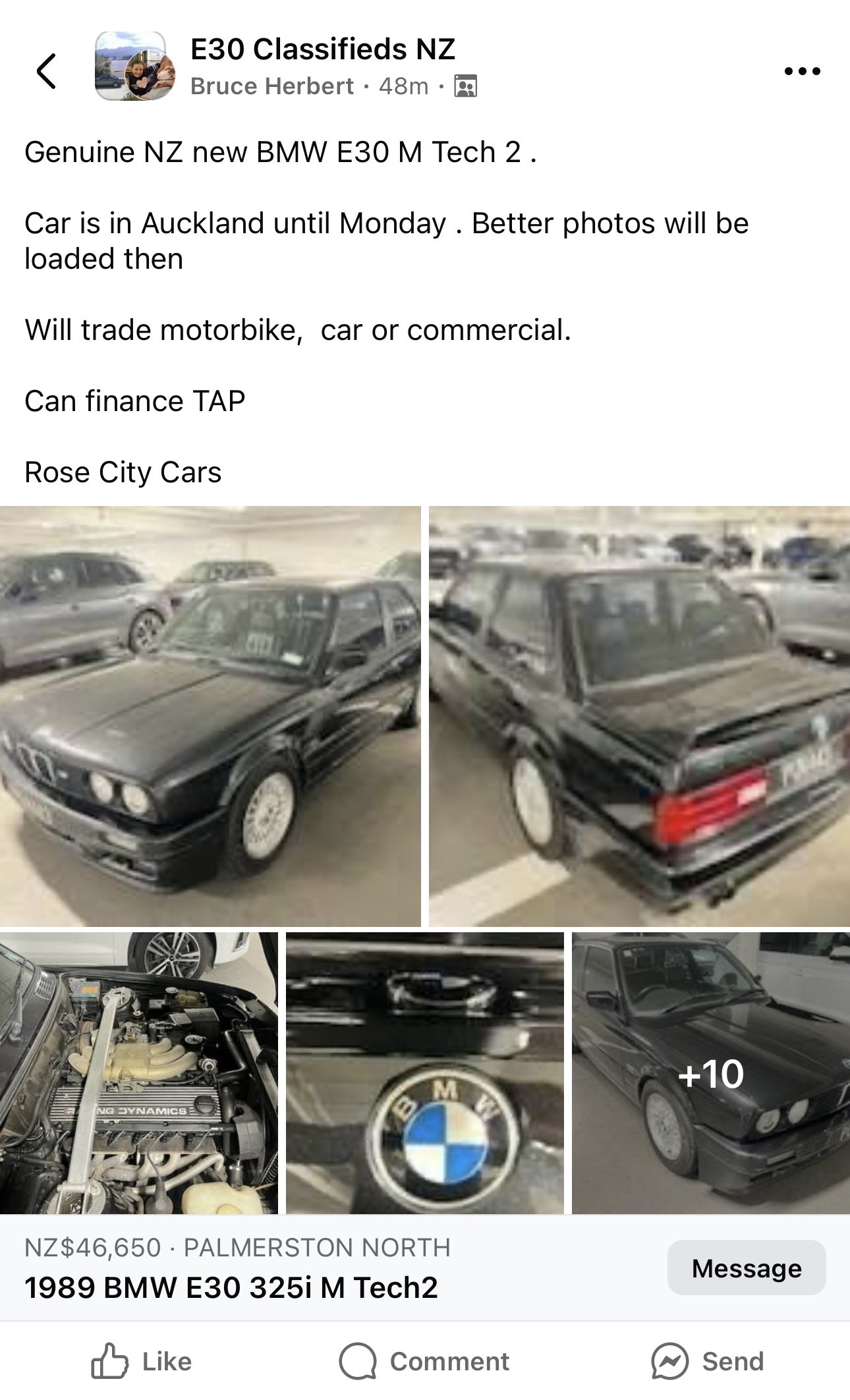View Bruce Herbert's profile
Viewport: 850px width, 1400px height.
pos(272,86)
